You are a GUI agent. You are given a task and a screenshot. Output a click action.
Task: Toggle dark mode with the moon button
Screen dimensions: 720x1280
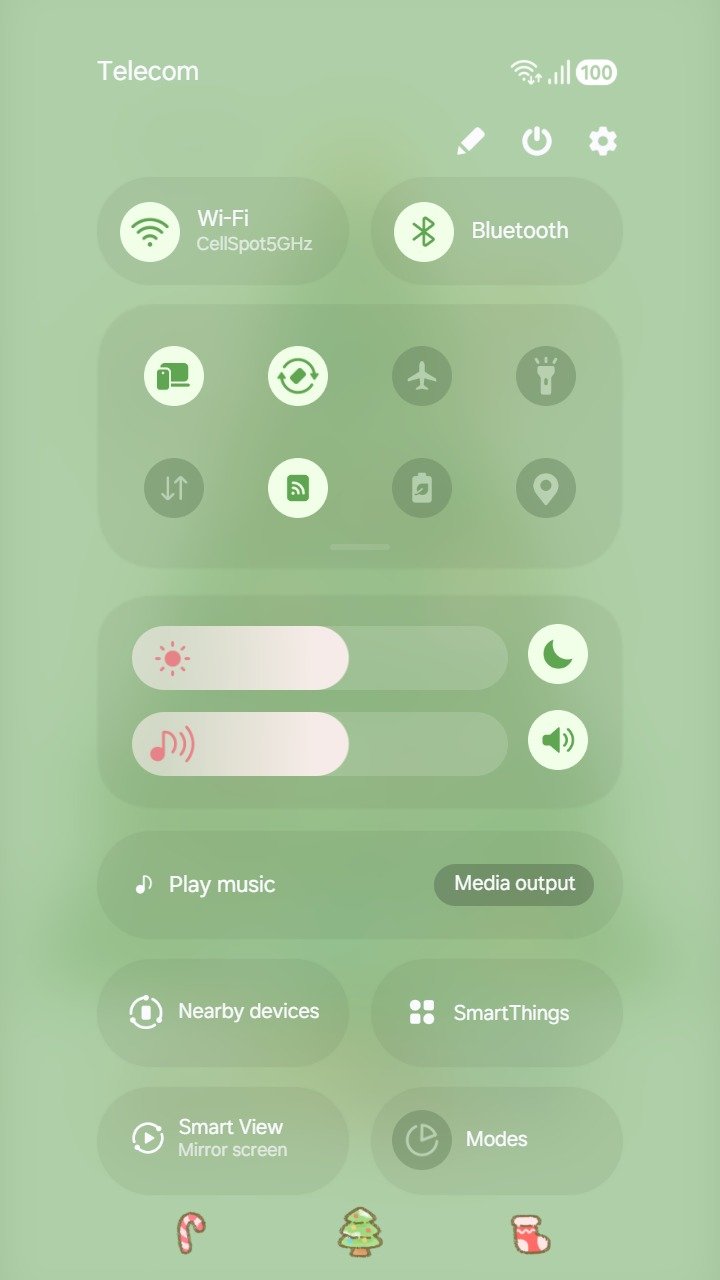[558, 654]
